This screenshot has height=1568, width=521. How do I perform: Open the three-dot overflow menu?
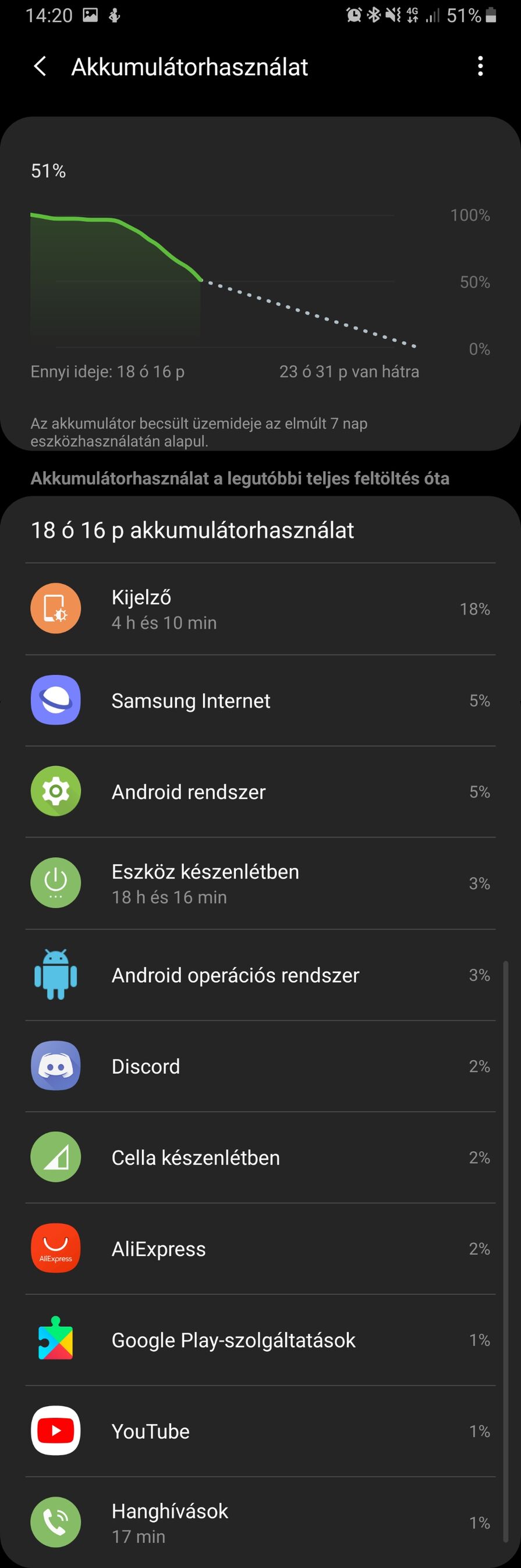pyautogui.click(x=480, y=66)
